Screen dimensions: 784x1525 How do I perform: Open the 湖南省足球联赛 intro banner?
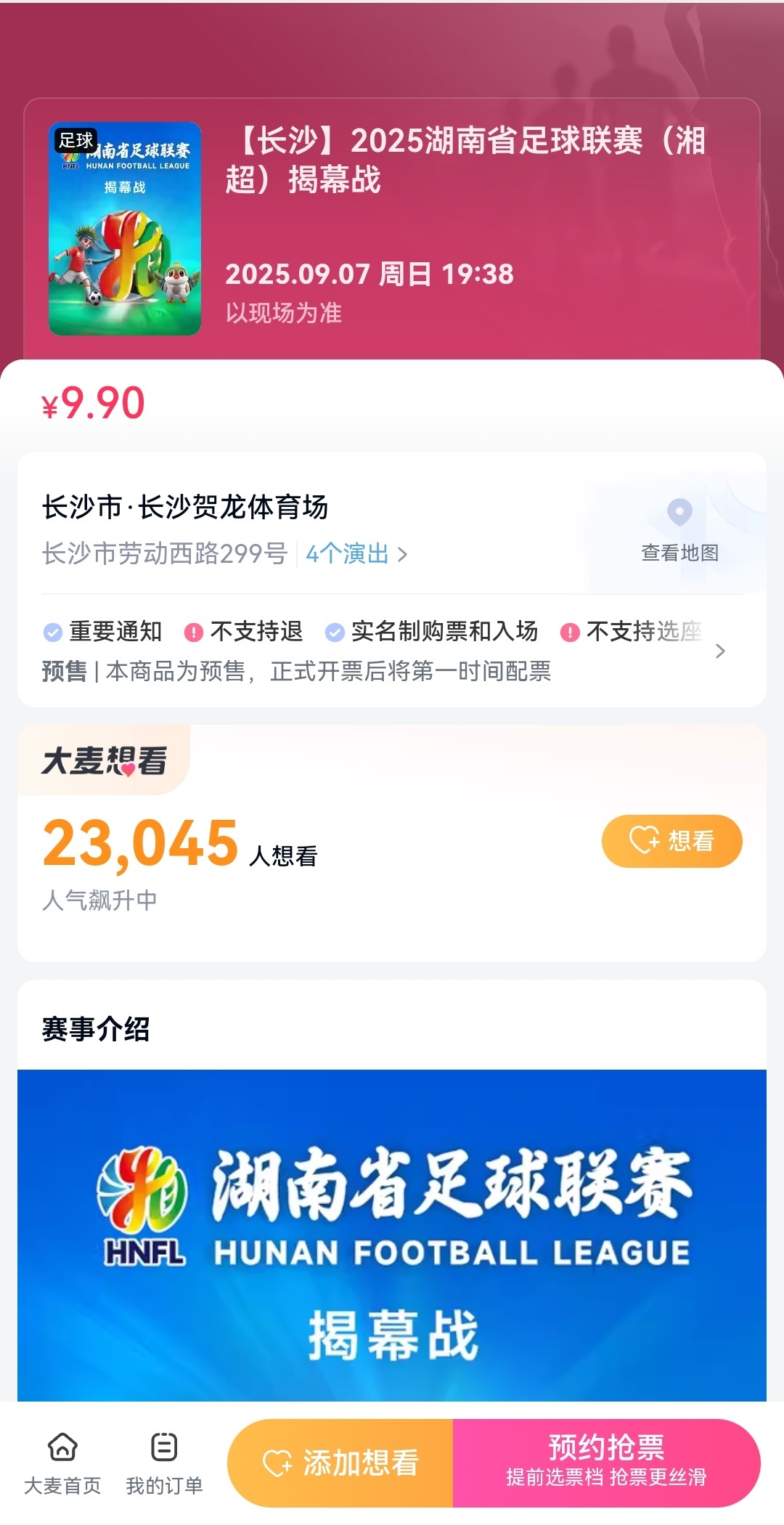(x=392, y=1235)
